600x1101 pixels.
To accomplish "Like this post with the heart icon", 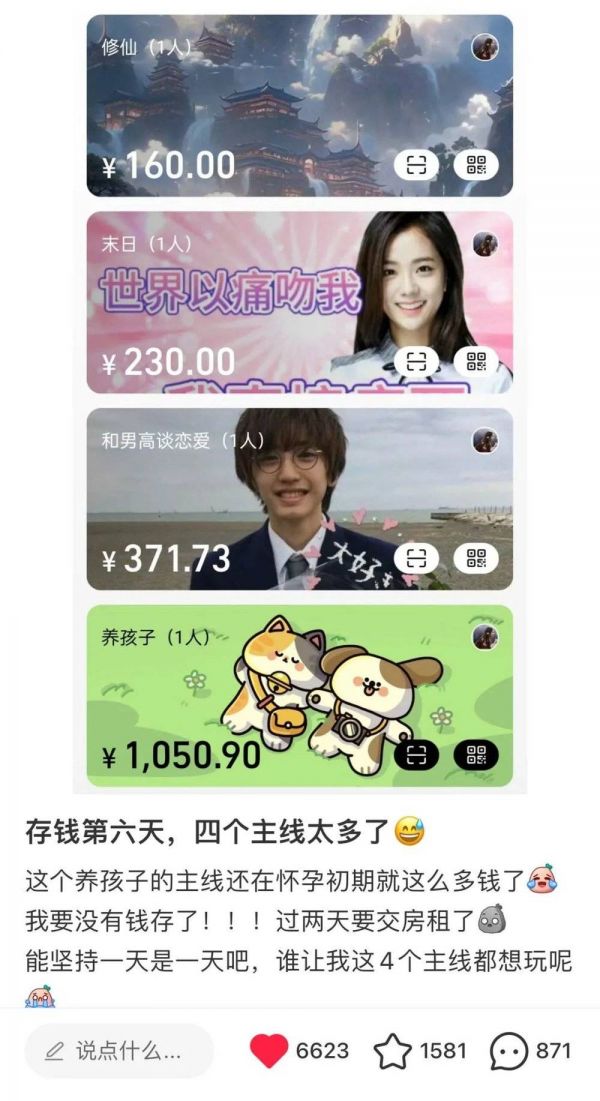I will pos(268,1051).
